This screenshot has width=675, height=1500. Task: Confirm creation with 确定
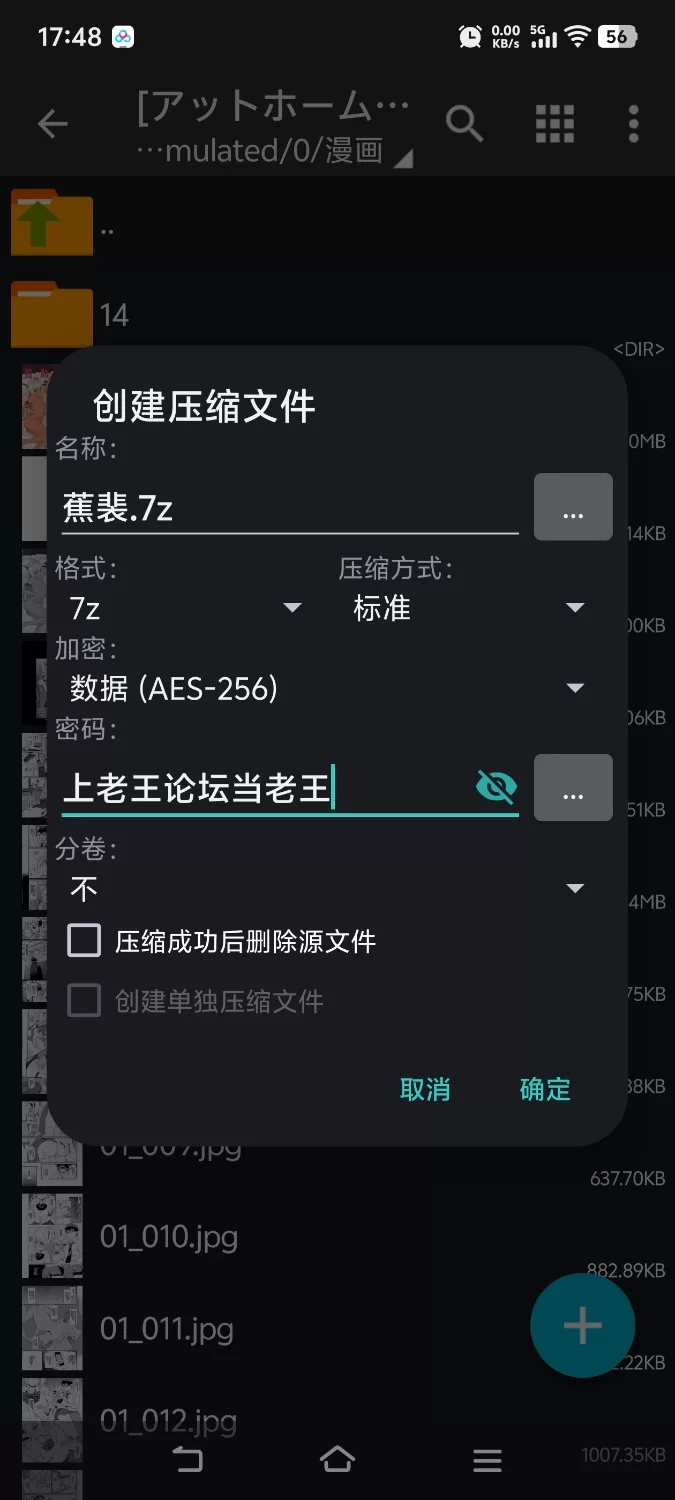(545, 1089)
